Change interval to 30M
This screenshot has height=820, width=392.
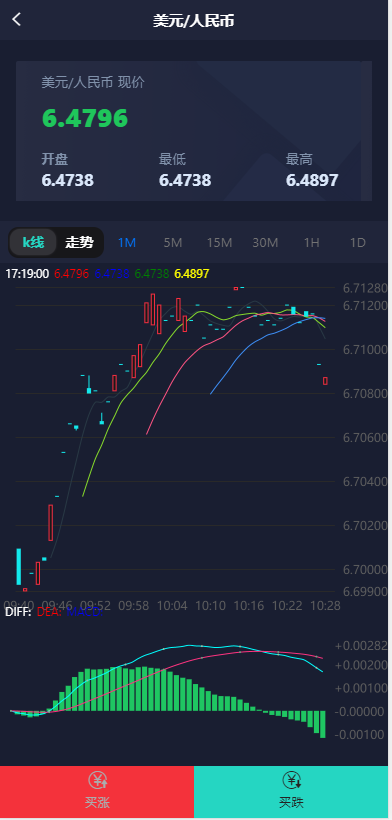[x=265, y=243]
